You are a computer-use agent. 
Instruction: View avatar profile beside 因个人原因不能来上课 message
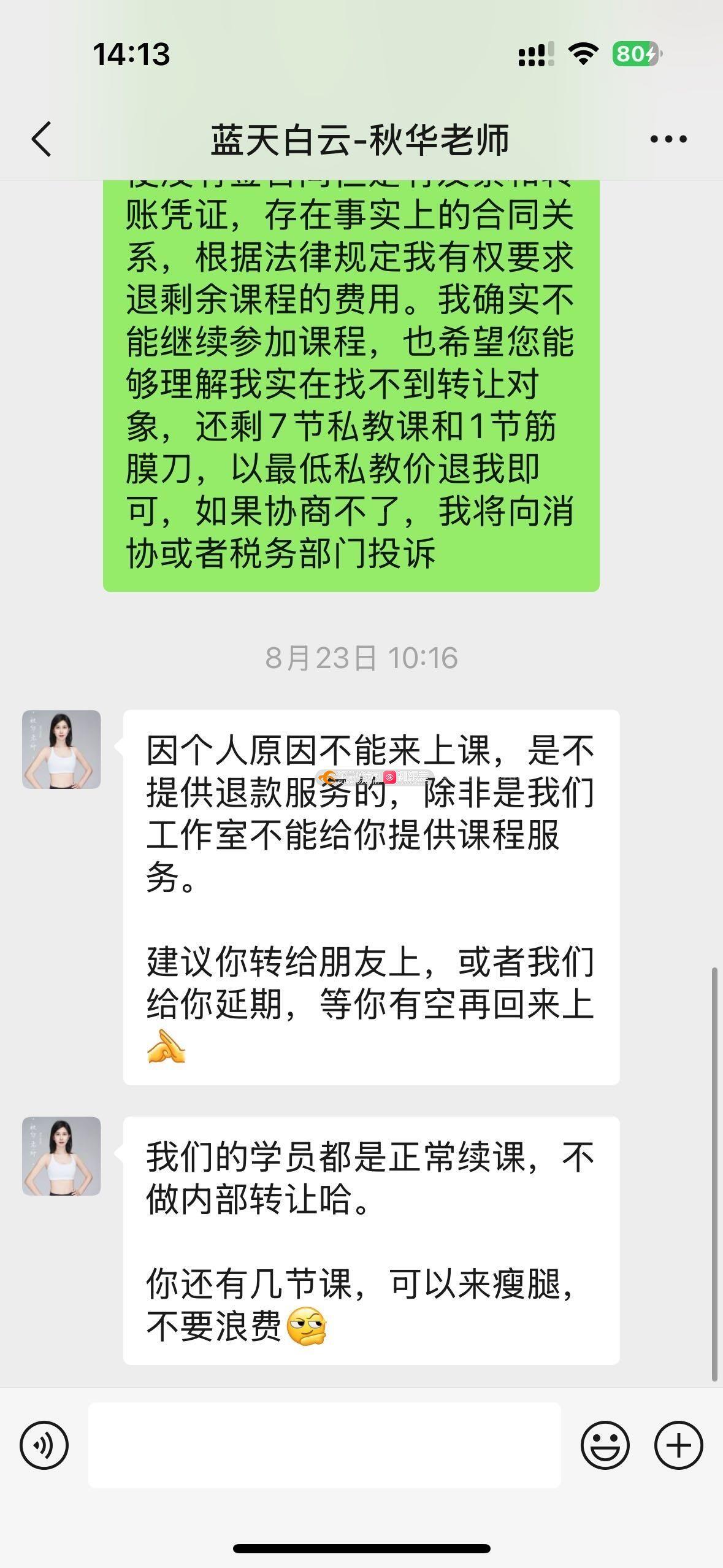[x=61, y=749]
